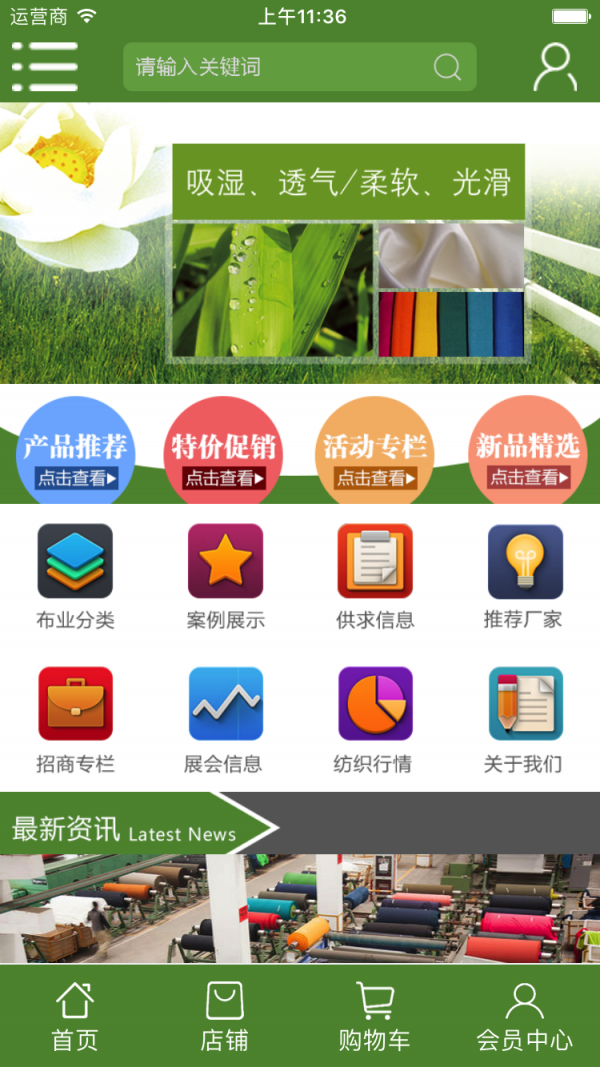Viewport: 600px width, 1067px height.
Task: Switch to the 店铺 tab
Action: click(224, 1015)
